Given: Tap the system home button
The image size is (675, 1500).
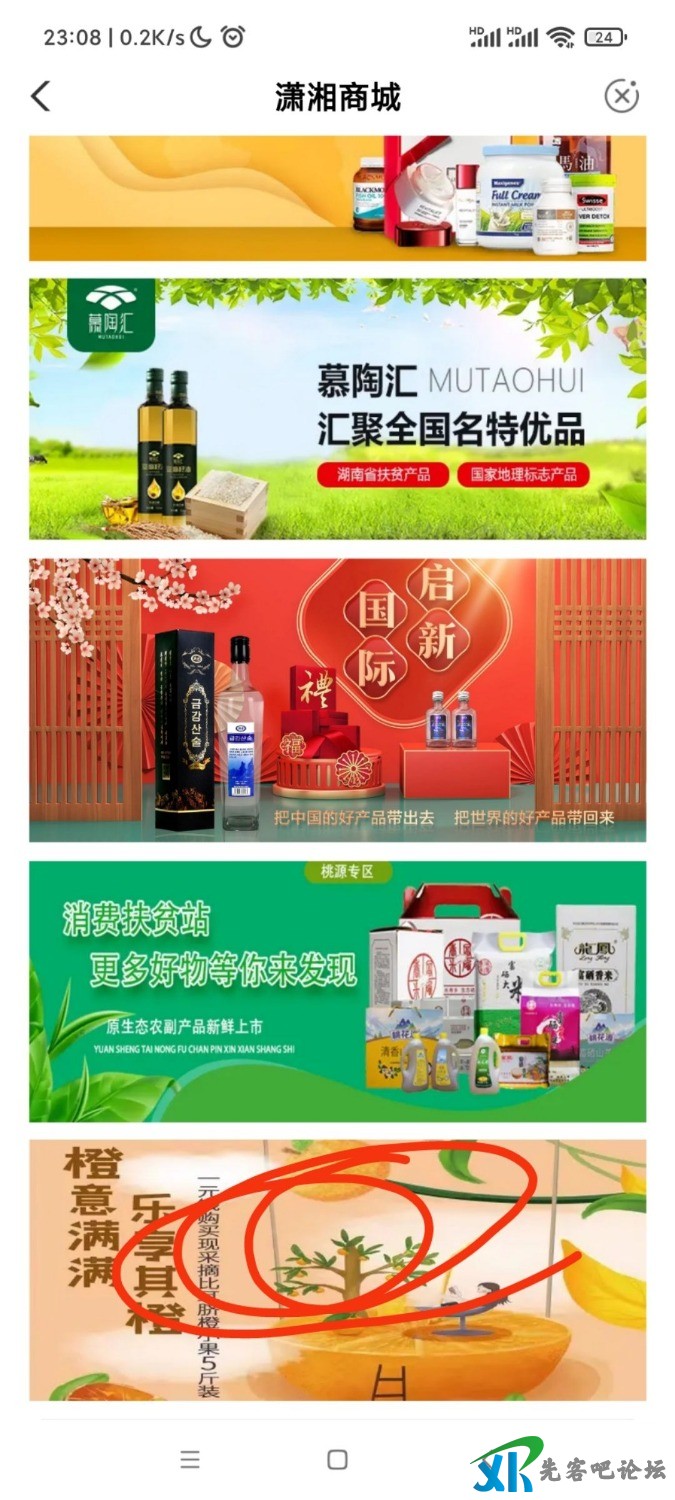Looking at the screenshot, I should [337, 1460].
